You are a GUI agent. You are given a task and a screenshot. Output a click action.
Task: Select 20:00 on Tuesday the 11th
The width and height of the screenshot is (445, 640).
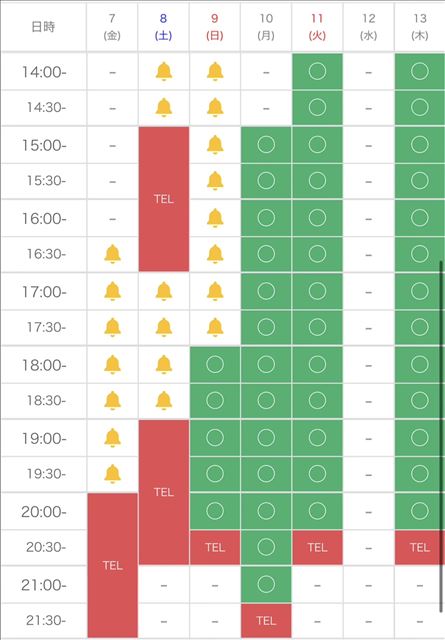click(x=317, y=511)
